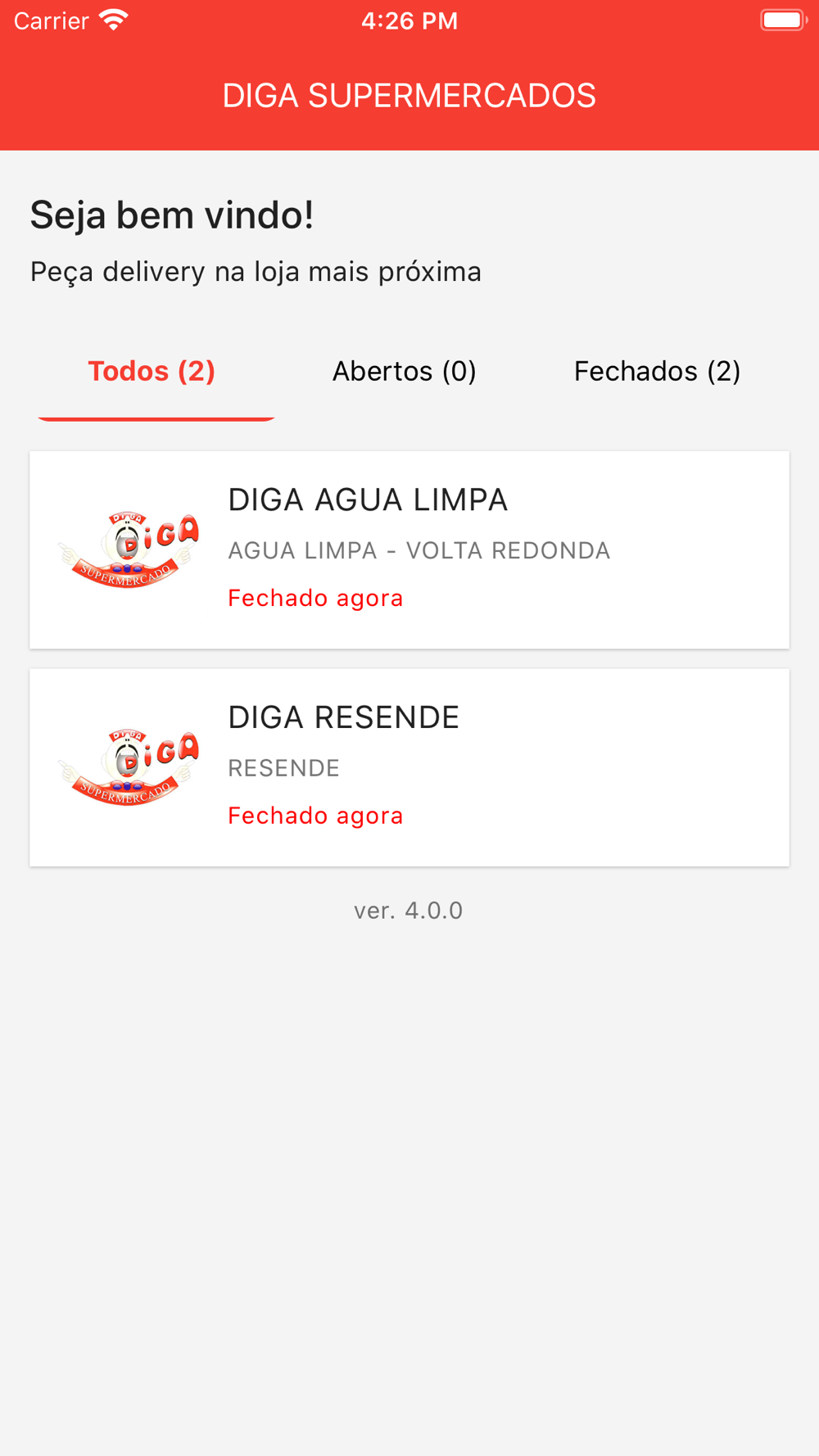This screenshot has height=1456, width=819.
Task: Switch to the Fechados (2) tab
Action: coord(657,372)
